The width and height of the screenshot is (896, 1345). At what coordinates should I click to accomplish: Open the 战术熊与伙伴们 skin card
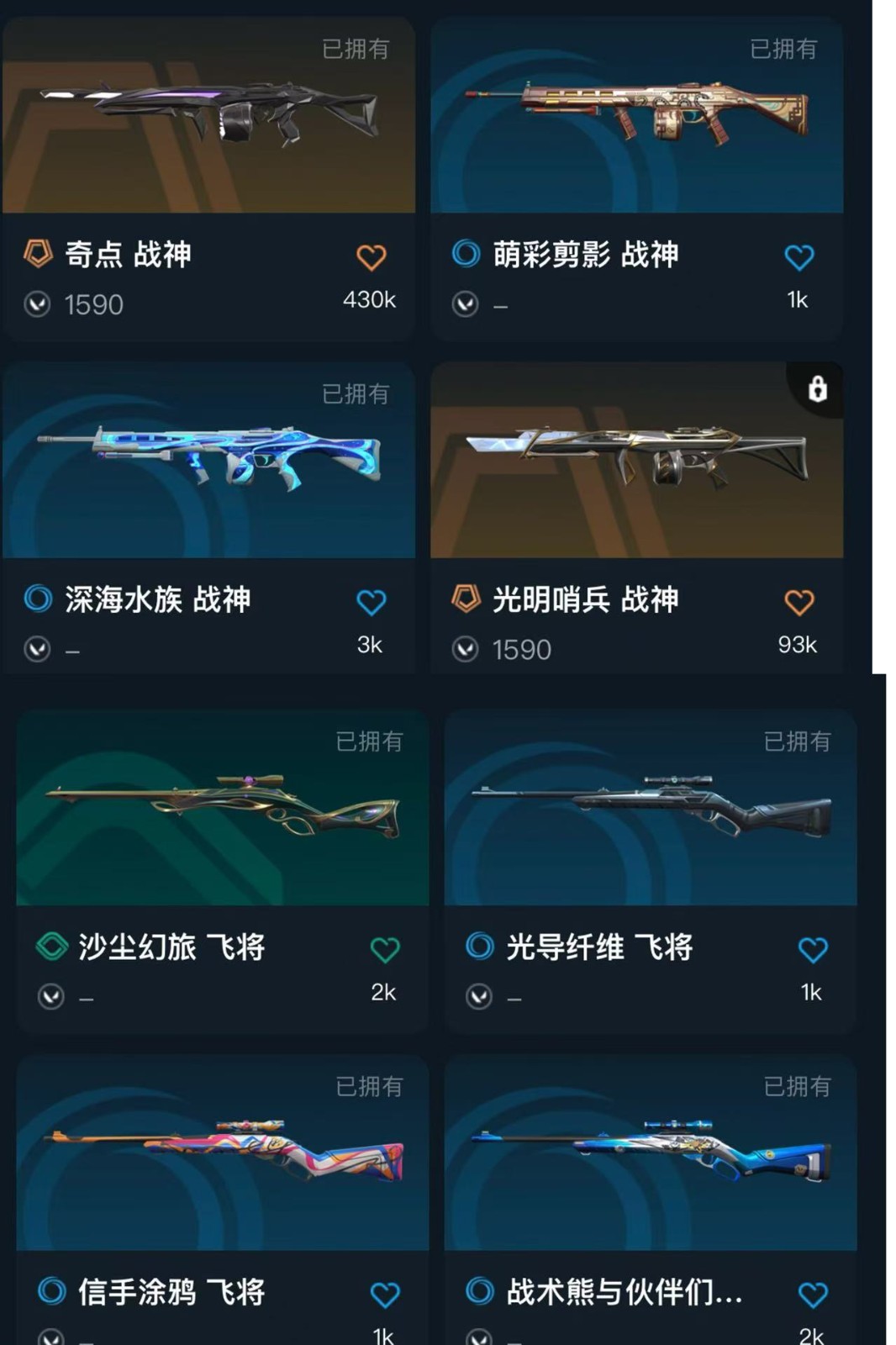[x=650, y=1153]
